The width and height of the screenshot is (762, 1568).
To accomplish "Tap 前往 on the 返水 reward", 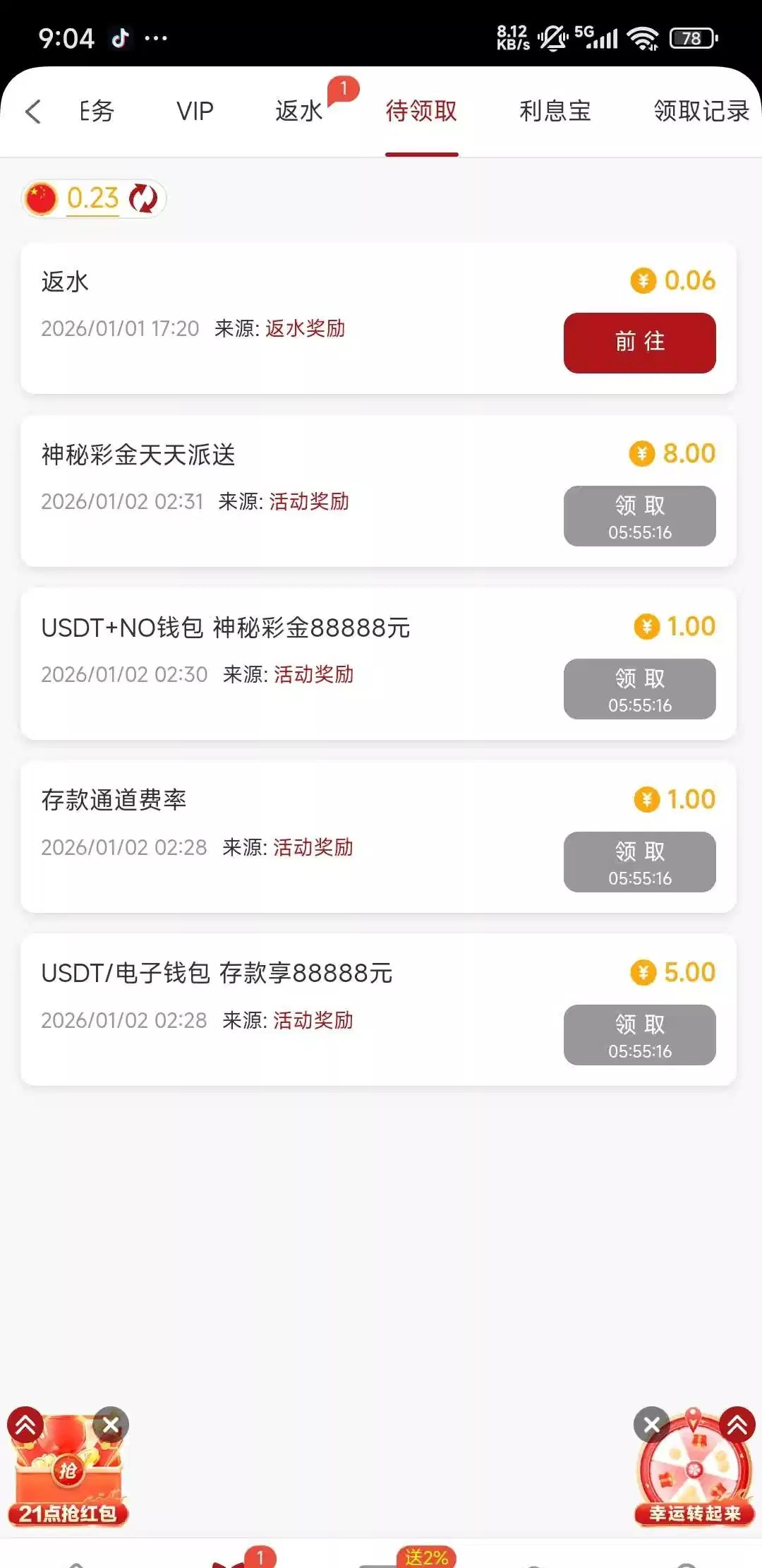I will (639, 342).
